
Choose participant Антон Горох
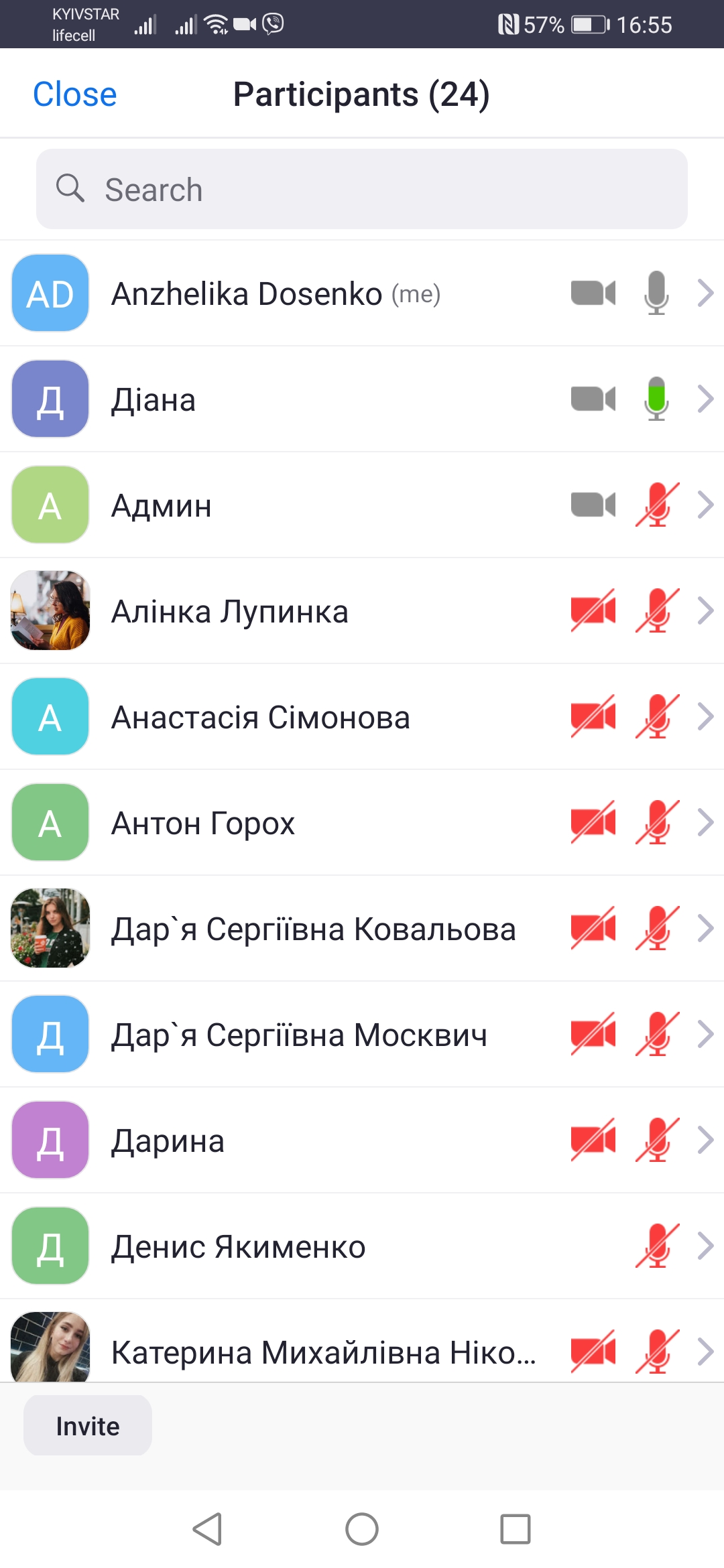point(362,823)
